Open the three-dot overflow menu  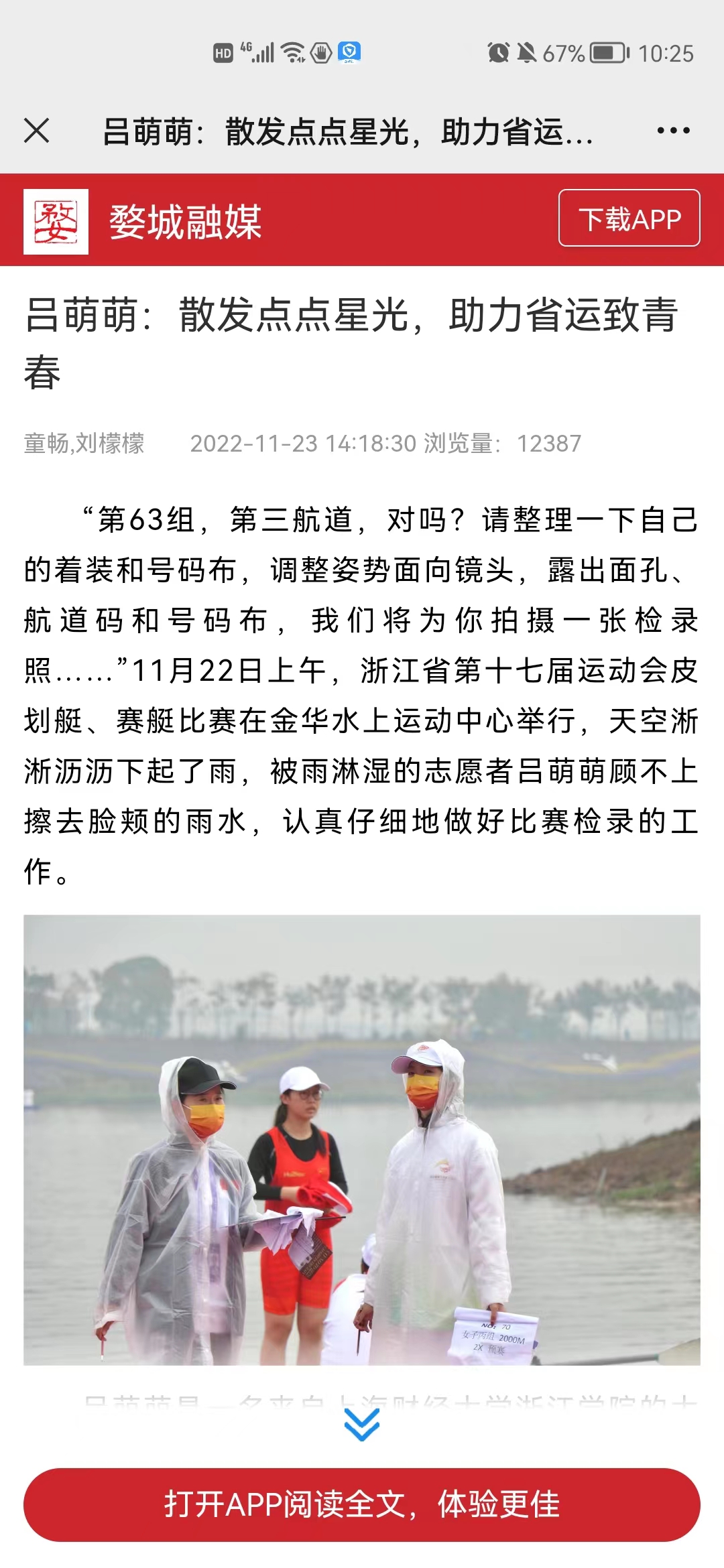tap(673, 131)
